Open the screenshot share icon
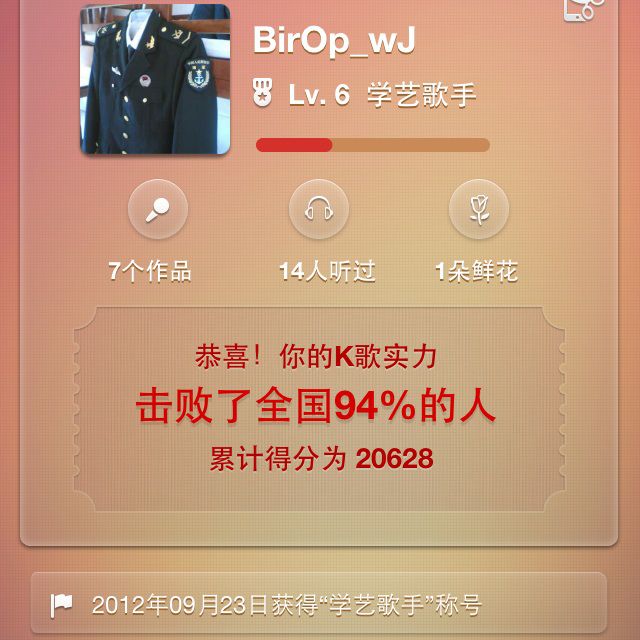This screenshot has height=640, width=640. (584, 8)
